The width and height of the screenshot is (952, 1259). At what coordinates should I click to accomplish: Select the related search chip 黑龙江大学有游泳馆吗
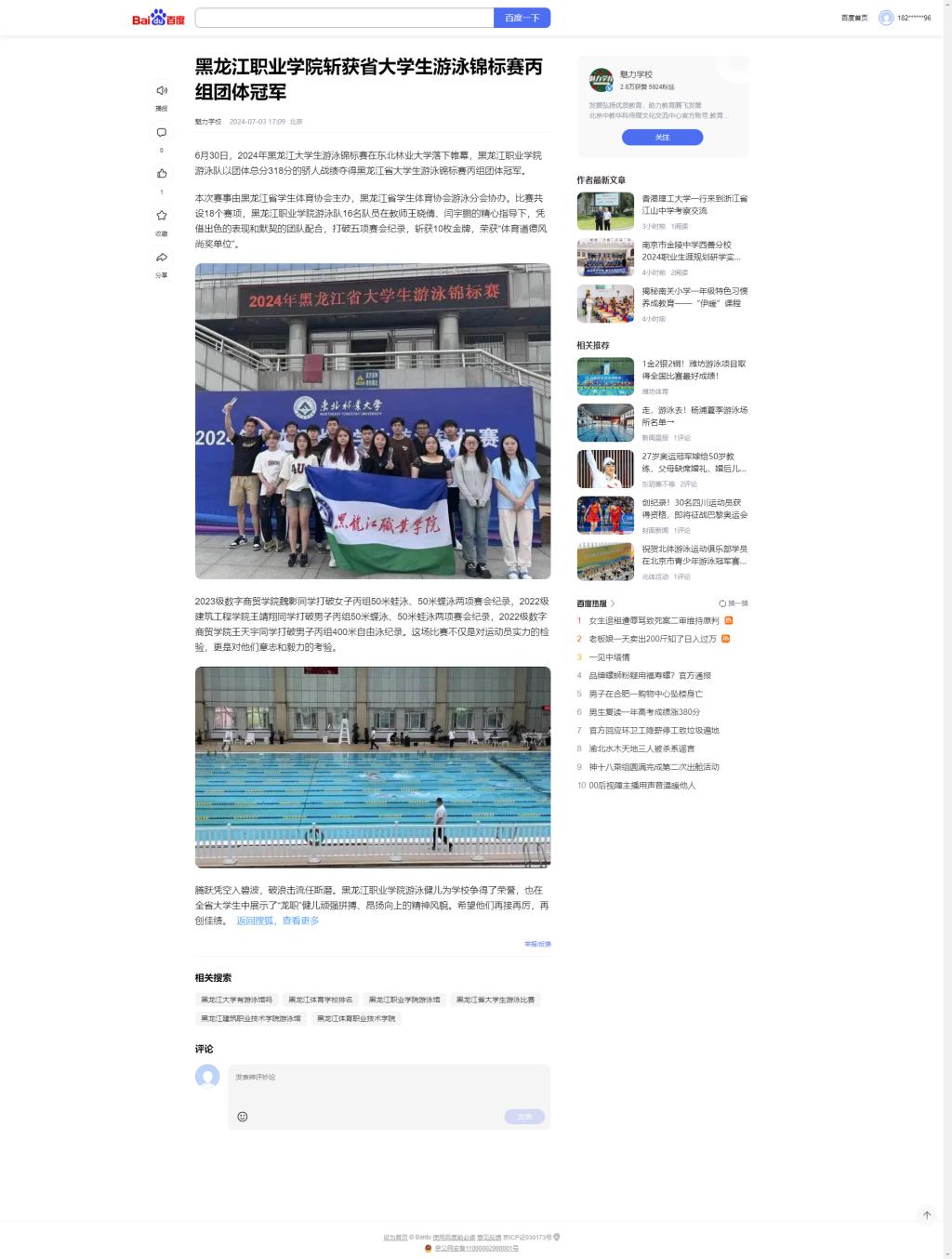point(237,1000)
